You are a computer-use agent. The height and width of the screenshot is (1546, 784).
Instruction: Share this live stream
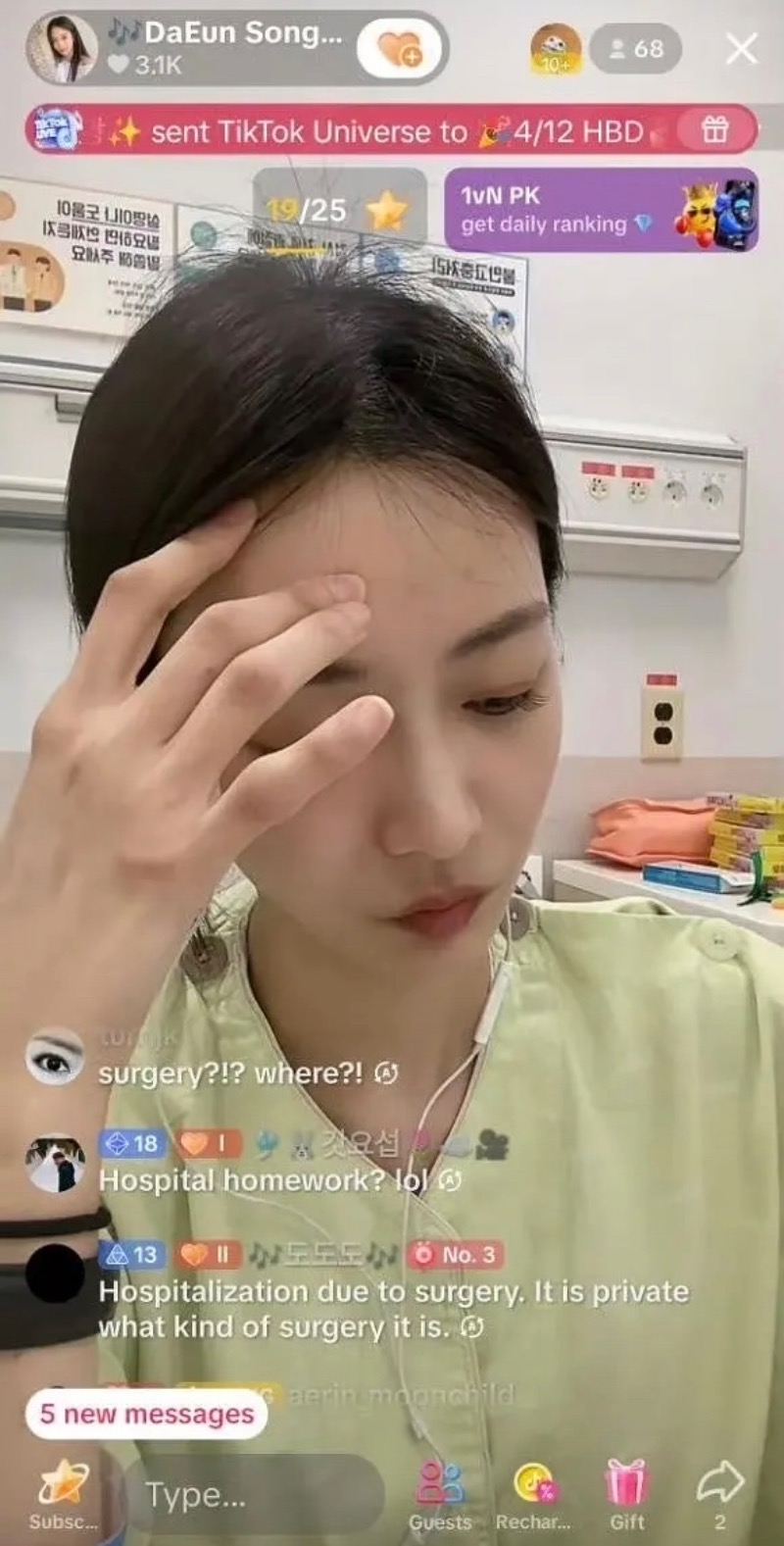(719, 1492)
